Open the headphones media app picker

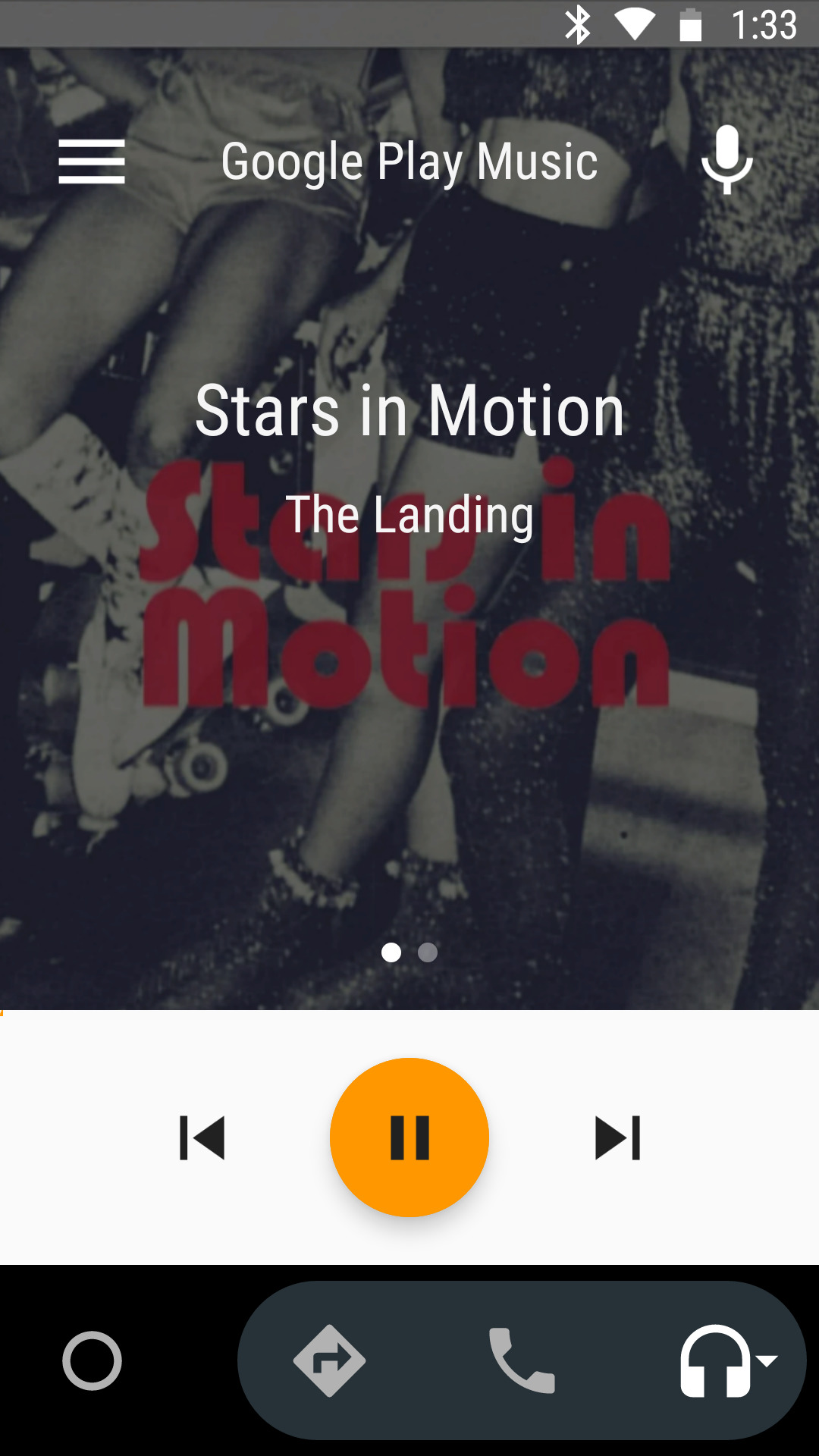point(726,1360)
